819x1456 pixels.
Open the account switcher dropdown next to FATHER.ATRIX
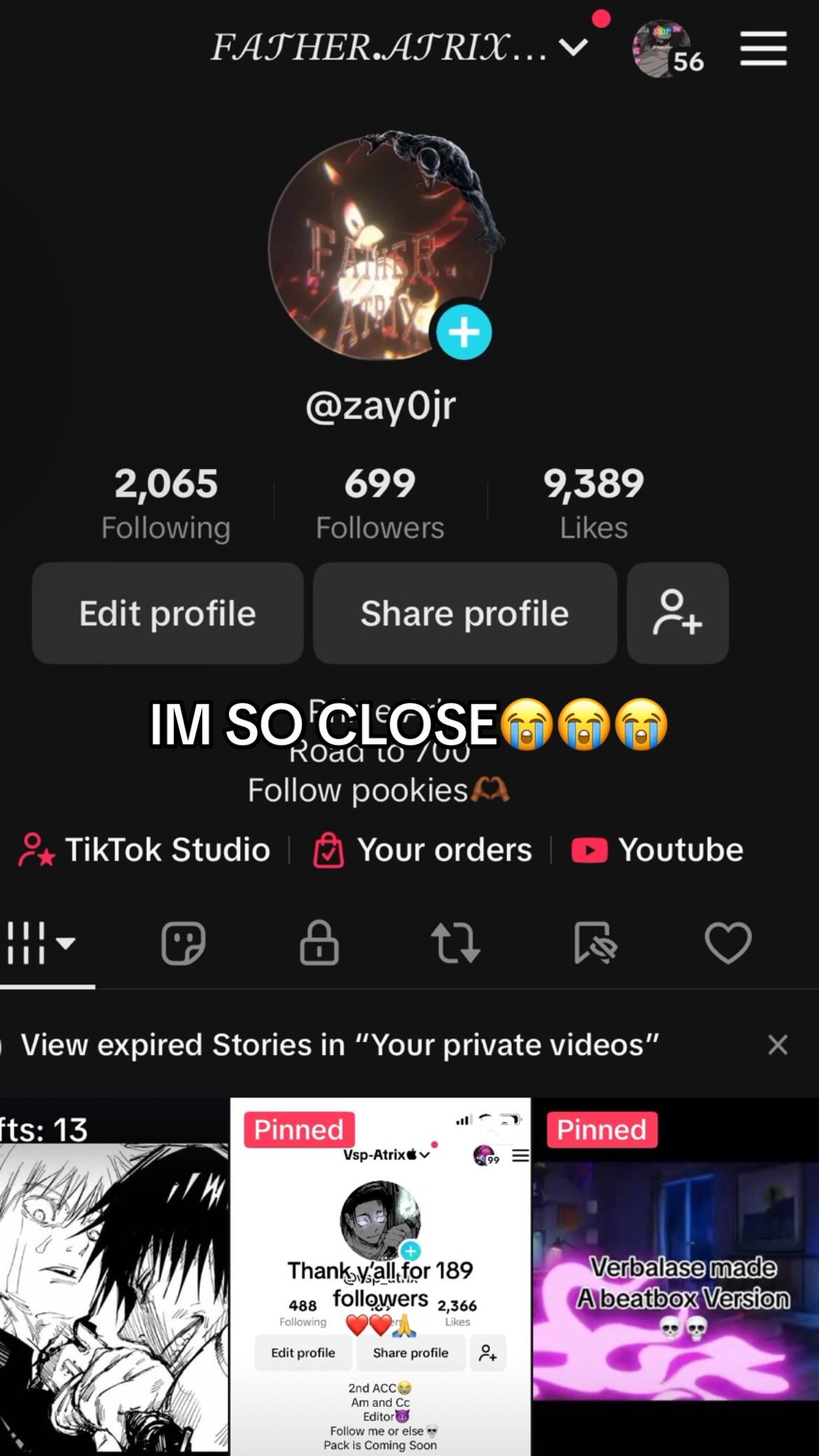pos(574,48)
